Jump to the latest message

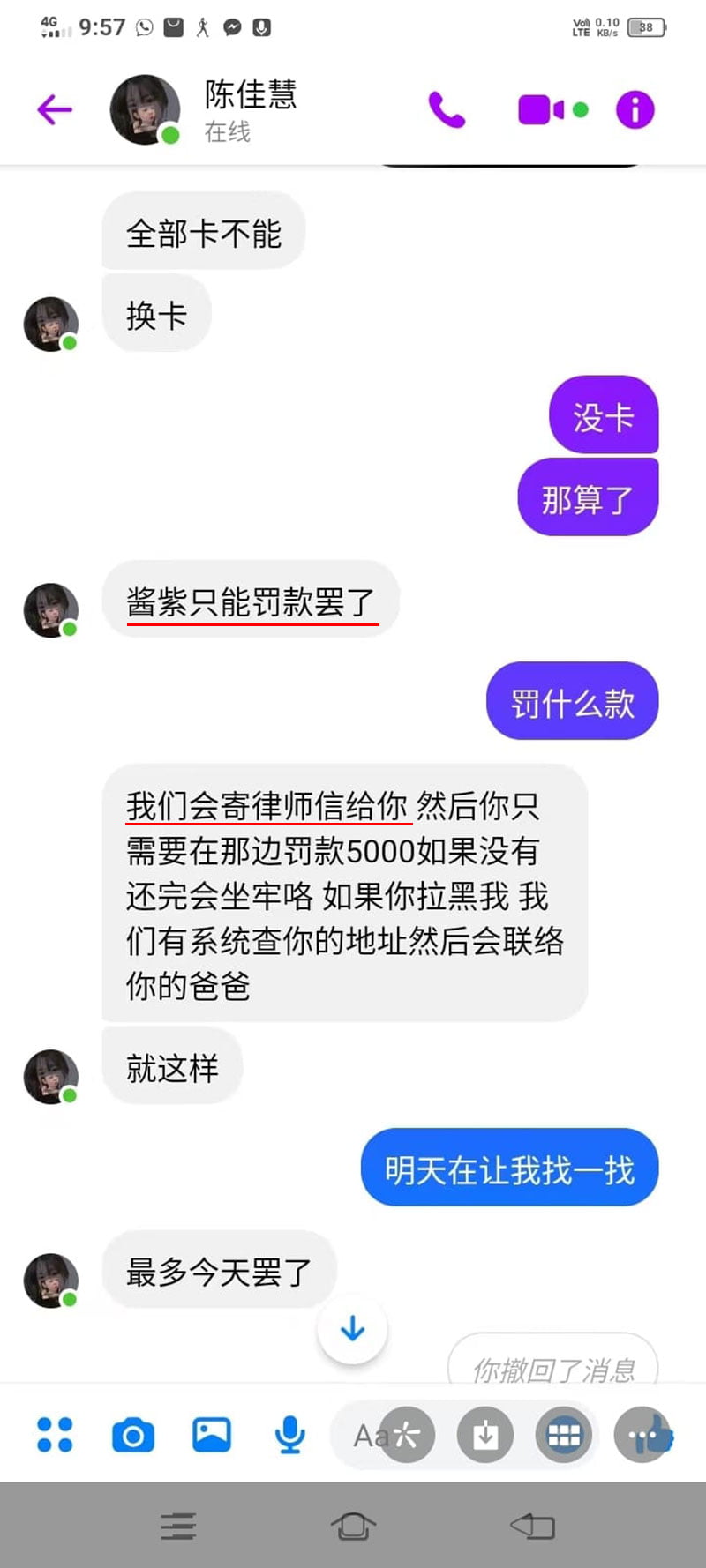[352, 1328]
